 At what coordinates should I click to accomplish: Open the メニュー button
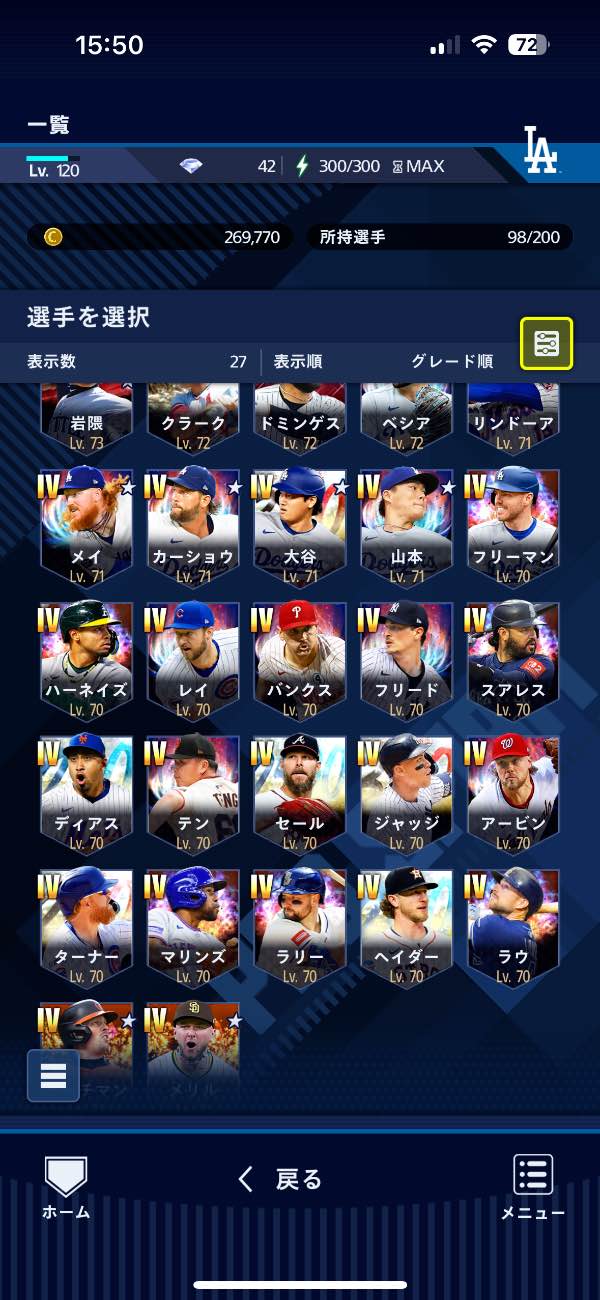[x=533, y=1187]
